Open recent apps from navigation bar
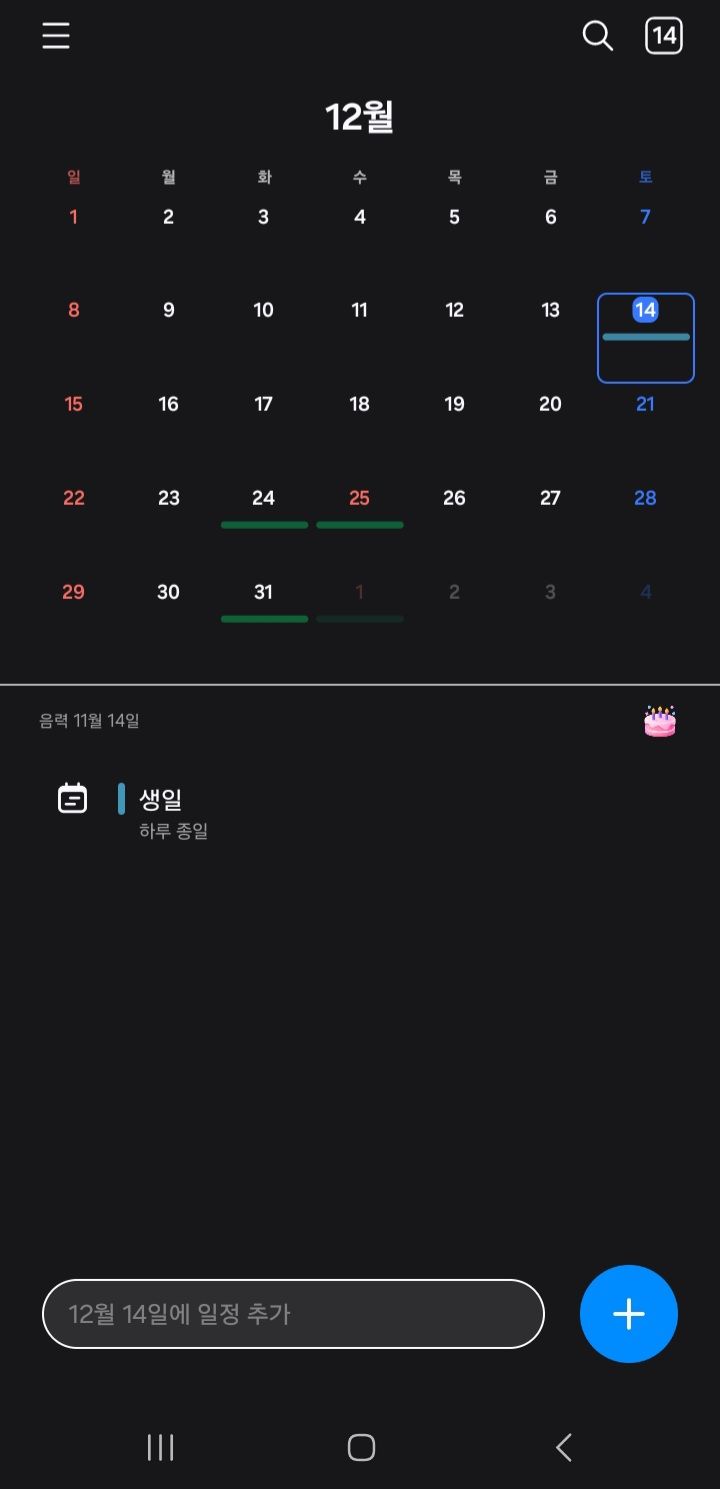Image resolution: width=720 pixels, height=1489 pixels. click(x=160, y=1447)
